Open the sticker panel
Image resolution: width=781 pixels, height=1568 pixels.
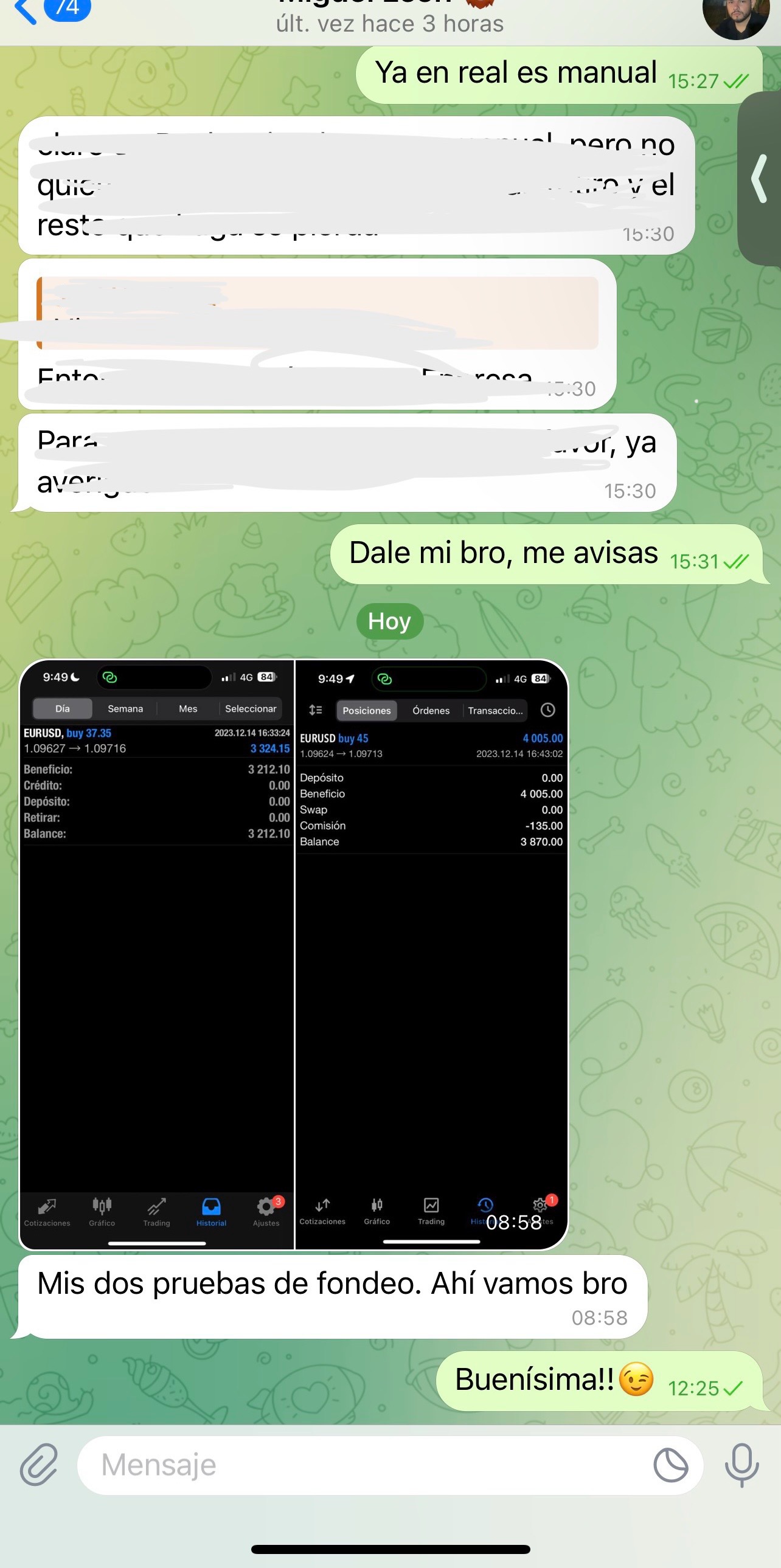pyautogui.click(x=670, y=1465)
